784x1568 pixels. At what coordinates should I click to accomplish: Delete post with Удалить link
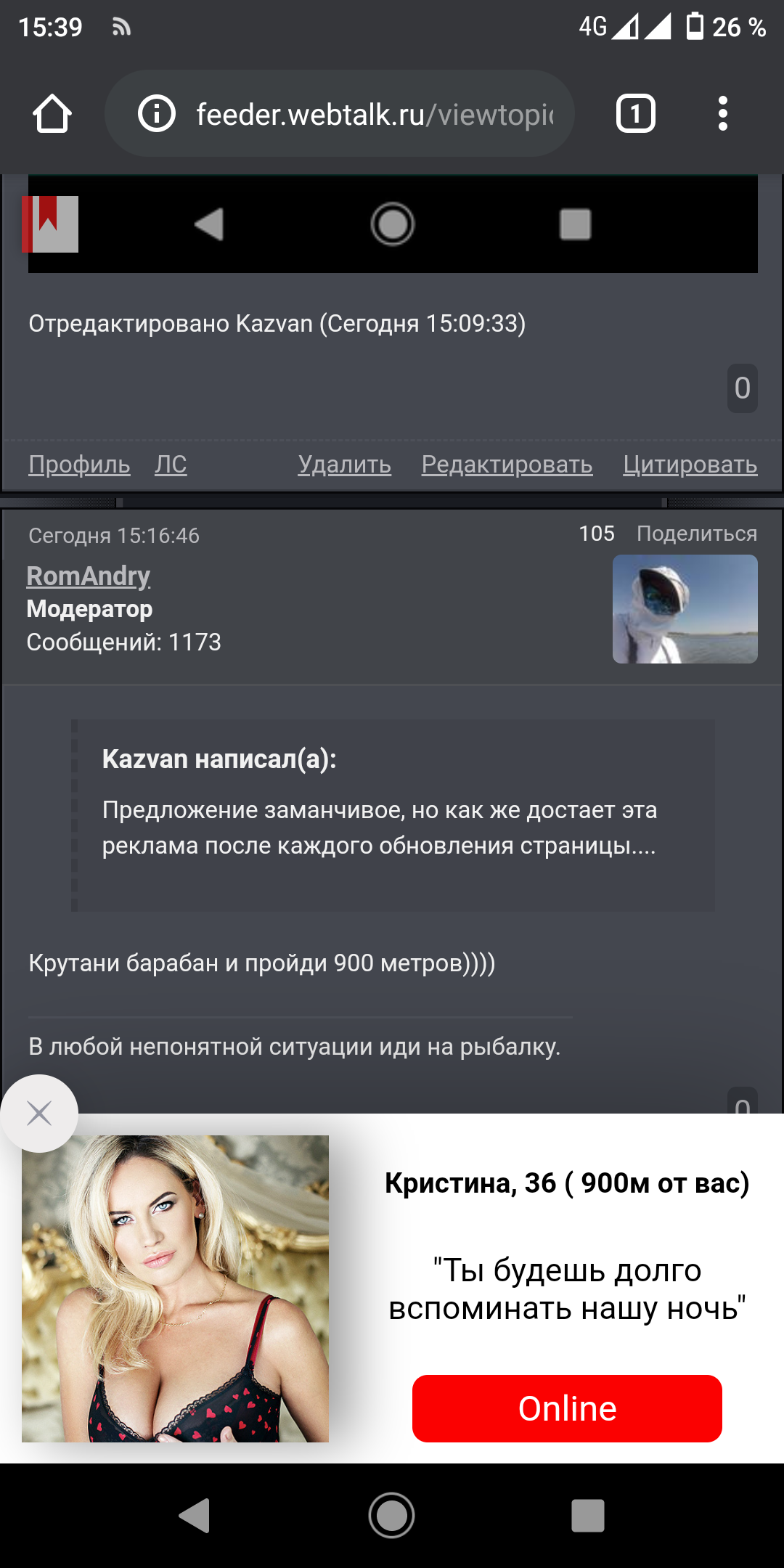point(345,464)
